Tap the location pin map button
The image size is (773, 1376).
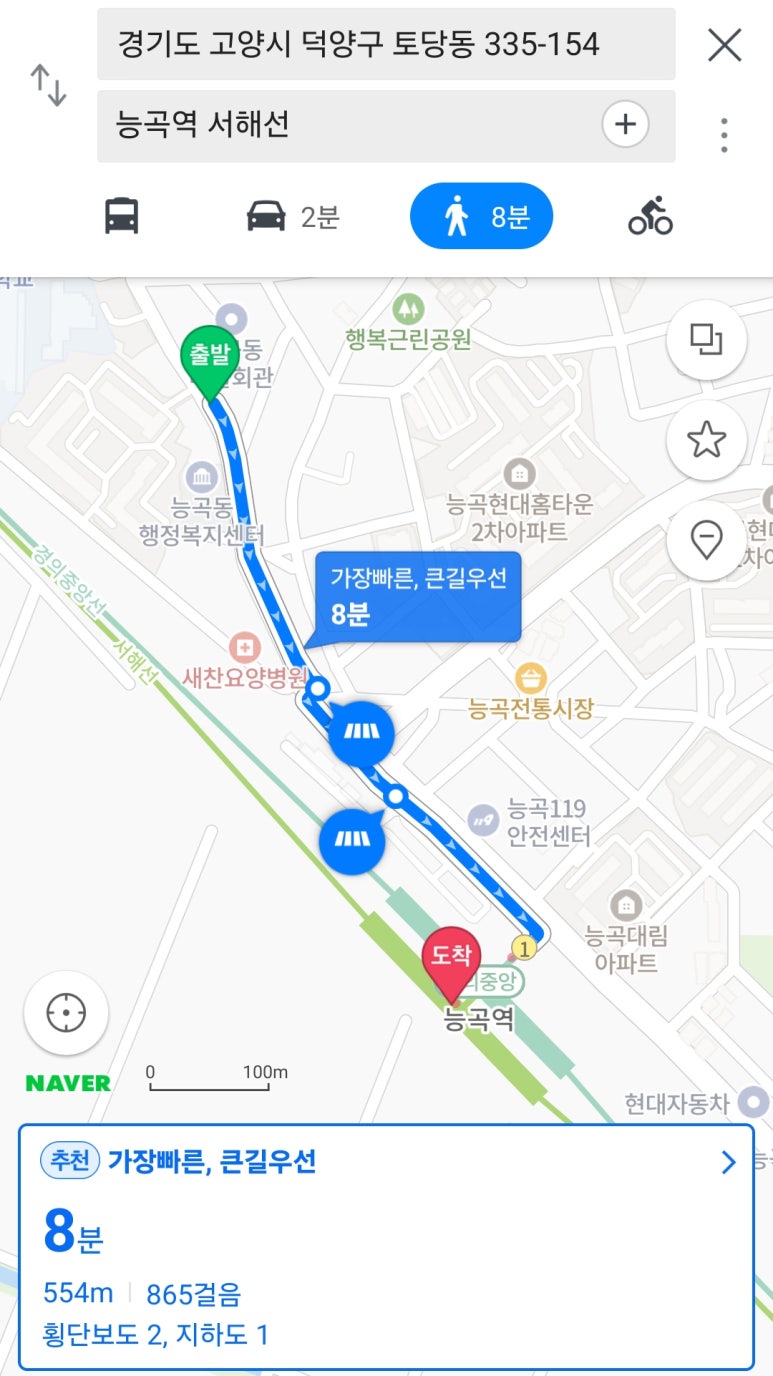pyautogui.click(x=706, y=540)
